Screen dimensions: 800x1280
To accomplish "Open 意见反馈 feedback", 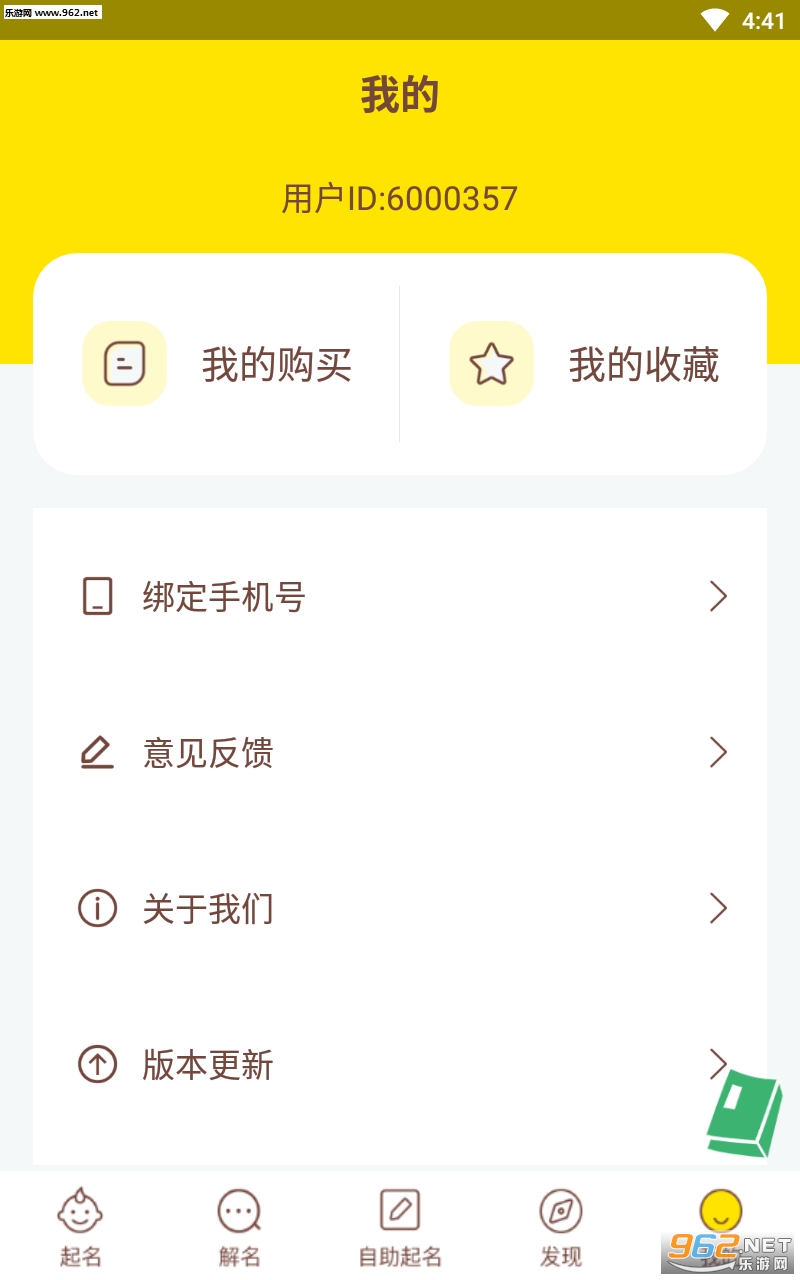I will 400,753.
